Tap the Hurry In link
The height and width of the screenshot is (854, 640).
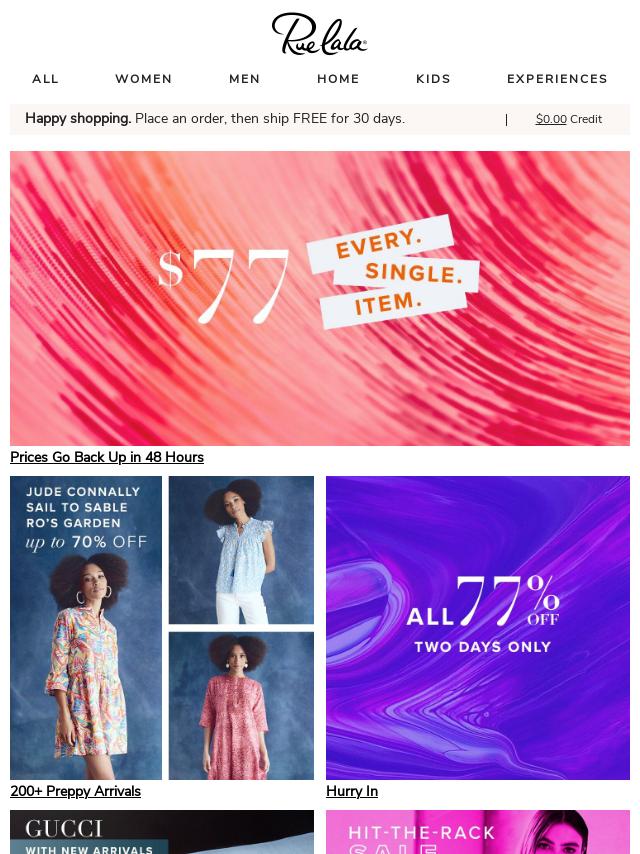click(352, 791)
